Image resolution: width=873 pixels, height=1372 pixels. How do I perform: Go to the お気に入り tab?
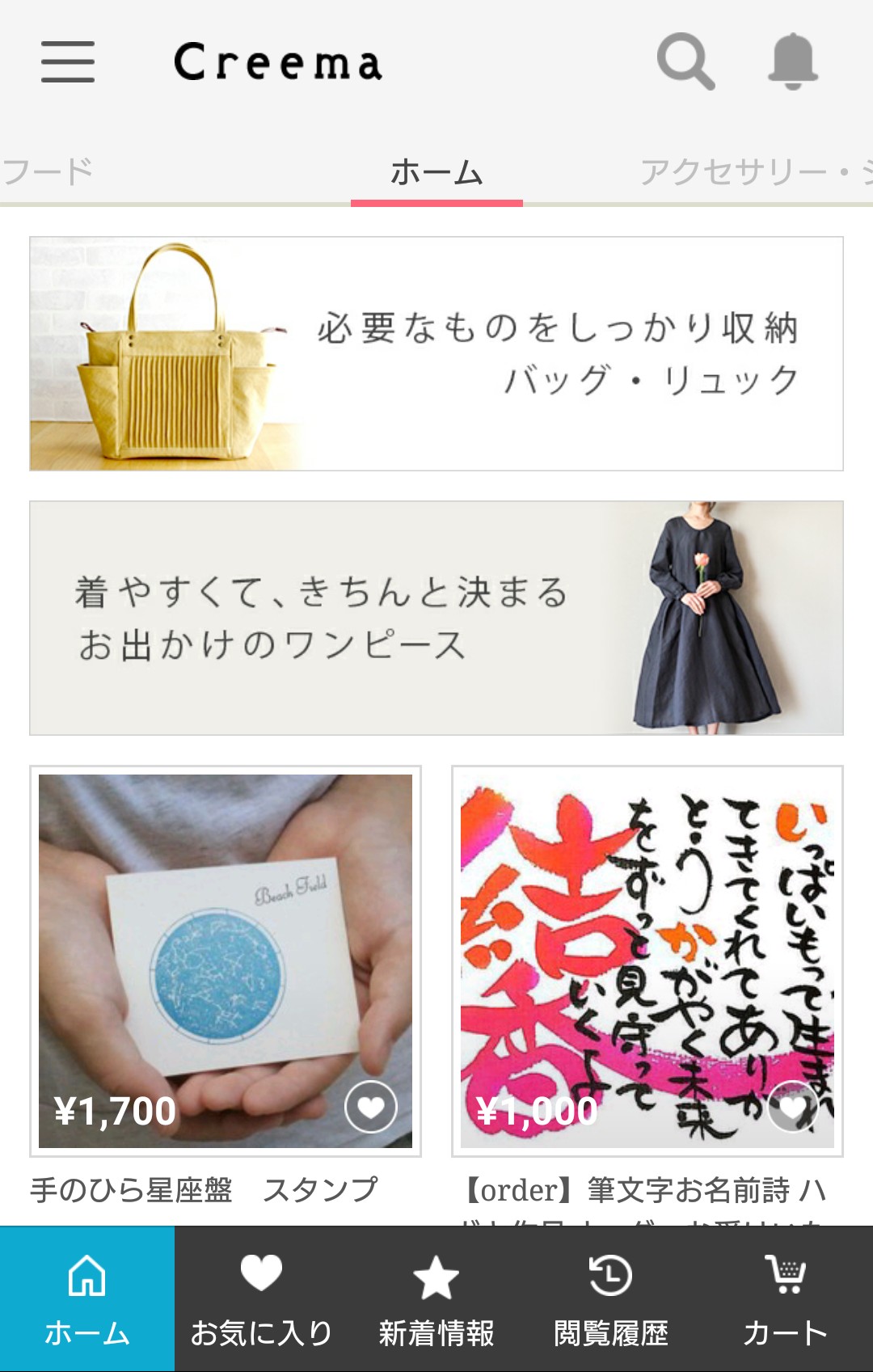261,1299
